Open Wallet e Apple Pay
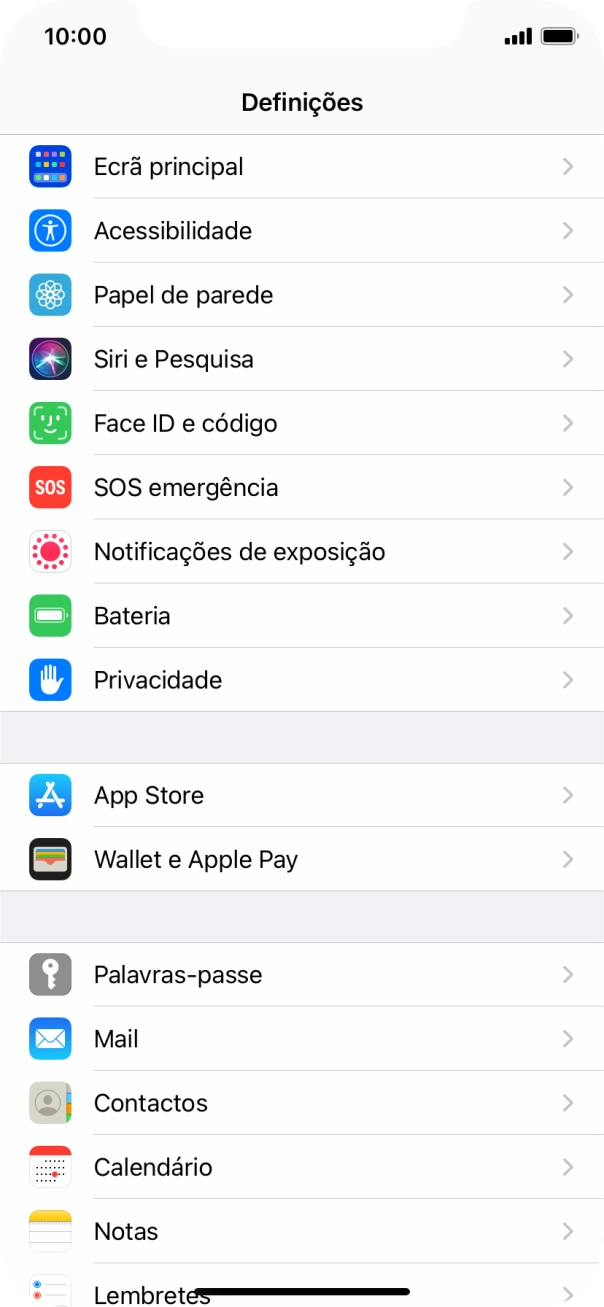Screen dimensions: 604x1307 [300, 859]
